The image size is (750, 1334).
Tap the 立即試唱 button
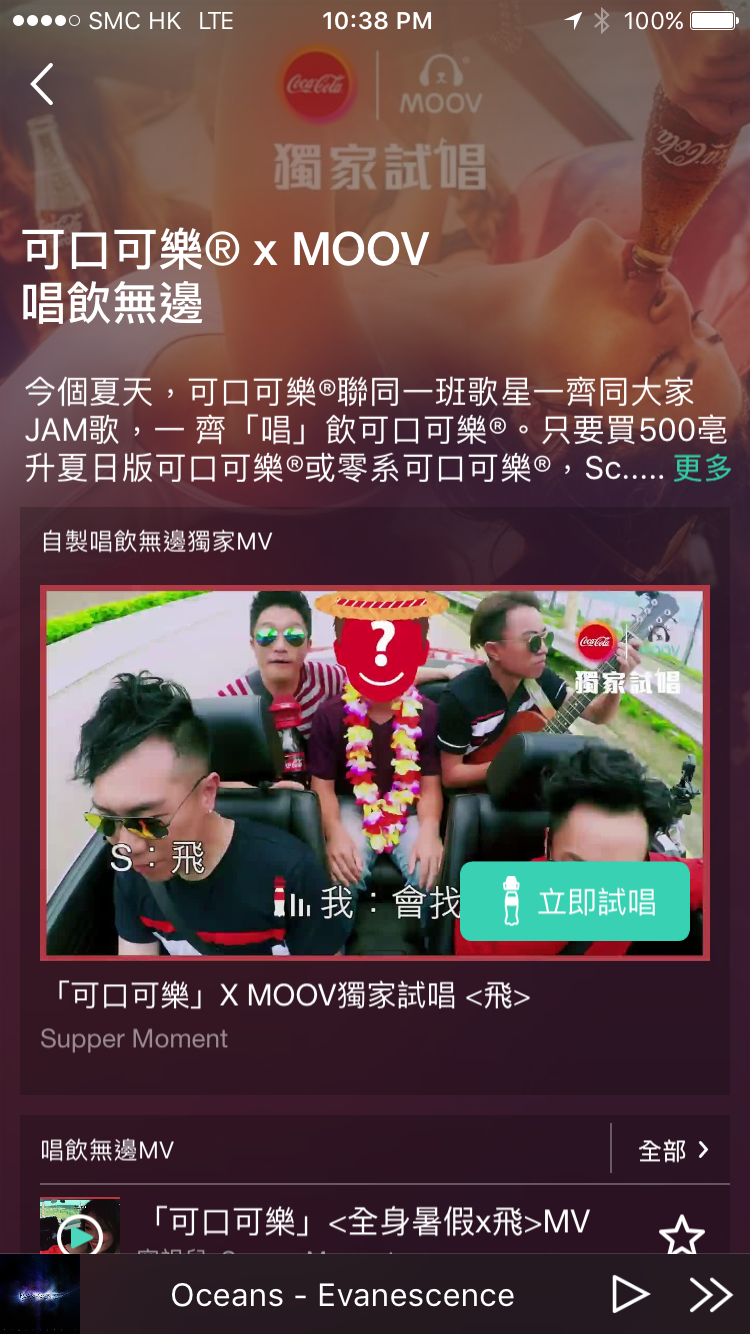pyautogui.click(x=575, y=902)
